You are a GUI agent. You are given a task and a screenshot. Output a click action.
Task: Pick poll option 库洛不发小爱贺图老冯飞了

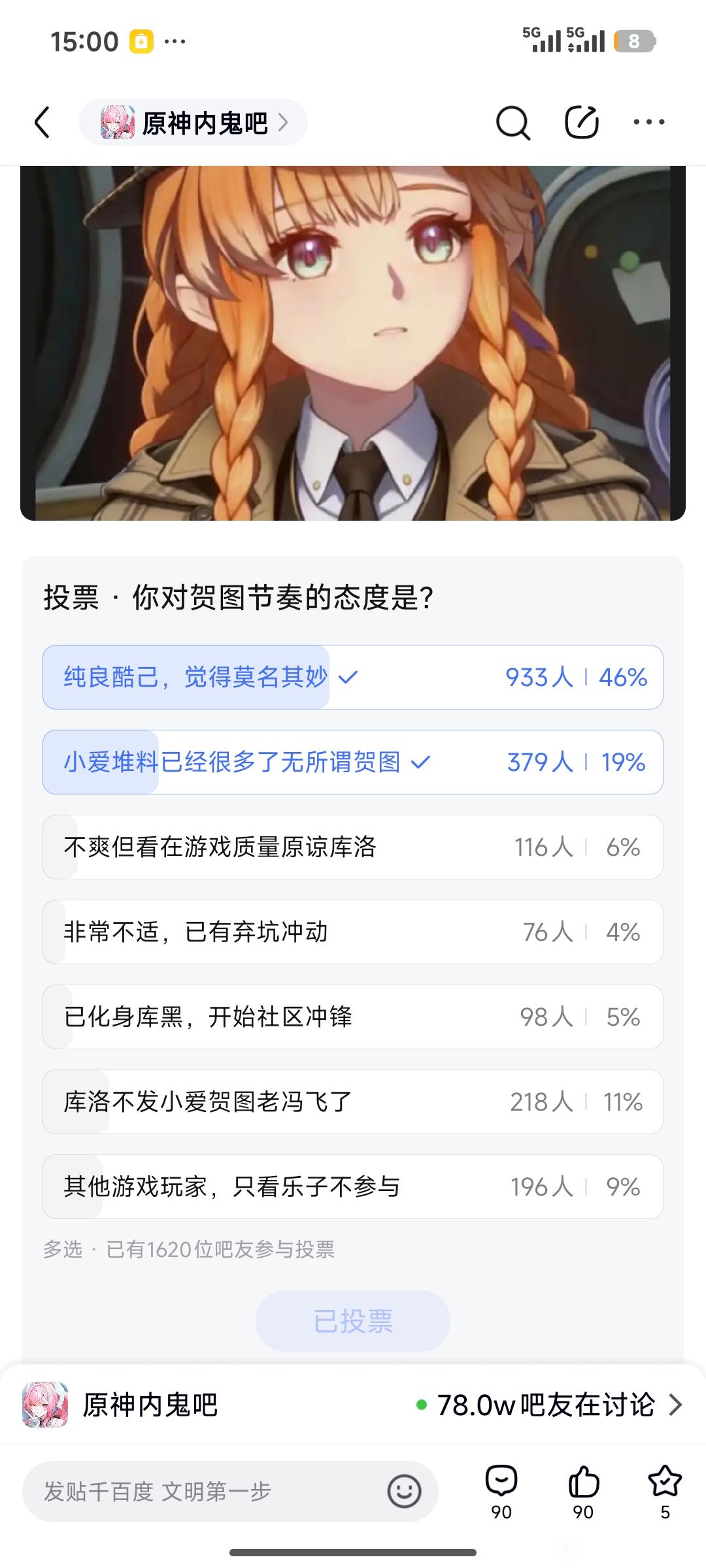click(x=353, y=1102)
